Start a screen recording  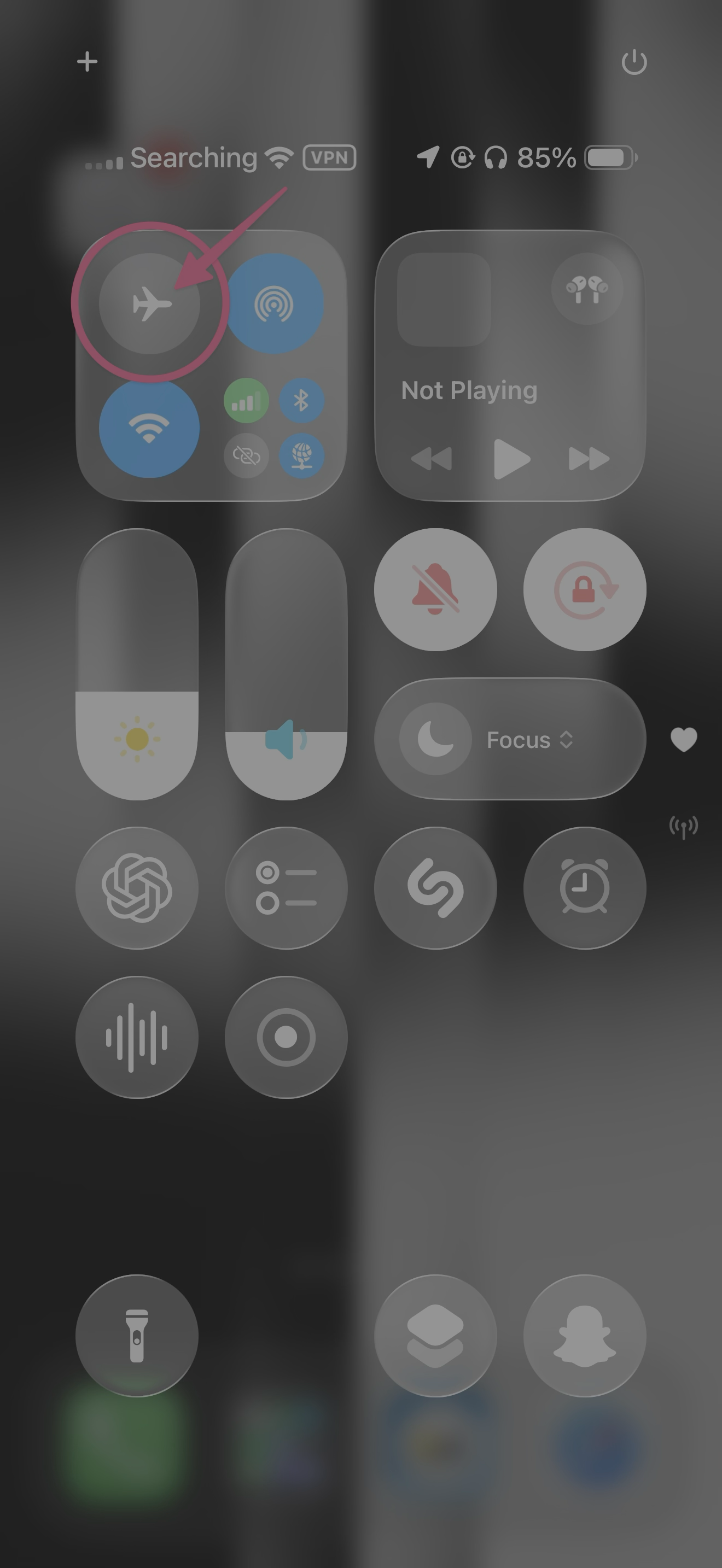click(286, 1037)
